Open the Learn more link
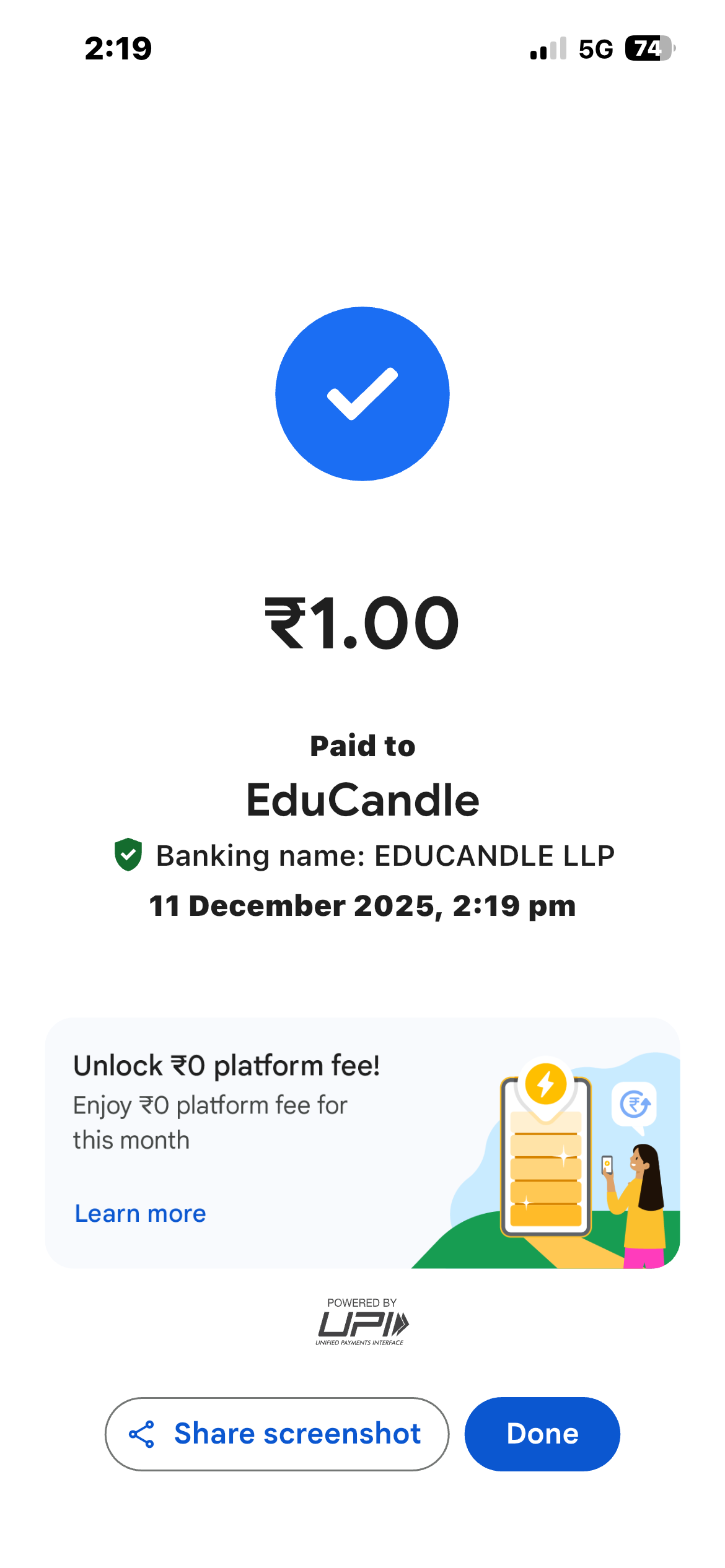 (140, 1214)
